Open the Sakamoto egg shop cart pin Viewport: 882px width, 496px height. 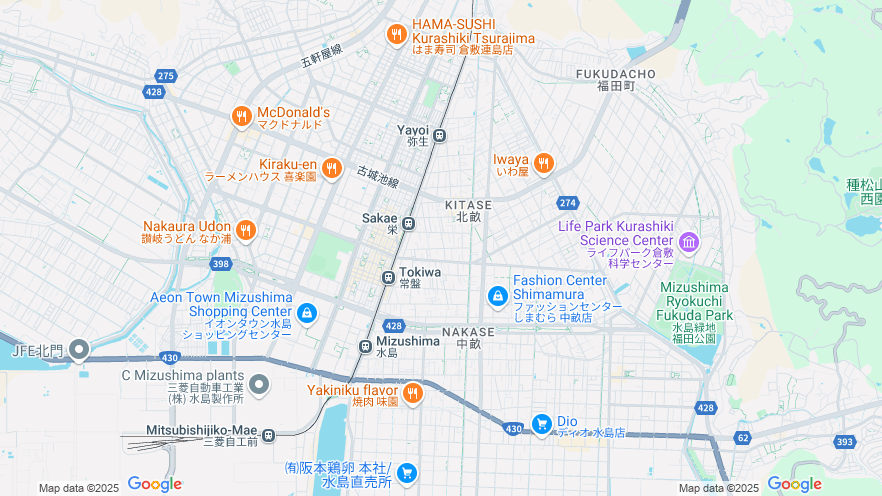pyautogui.click(x=406, y=473)
